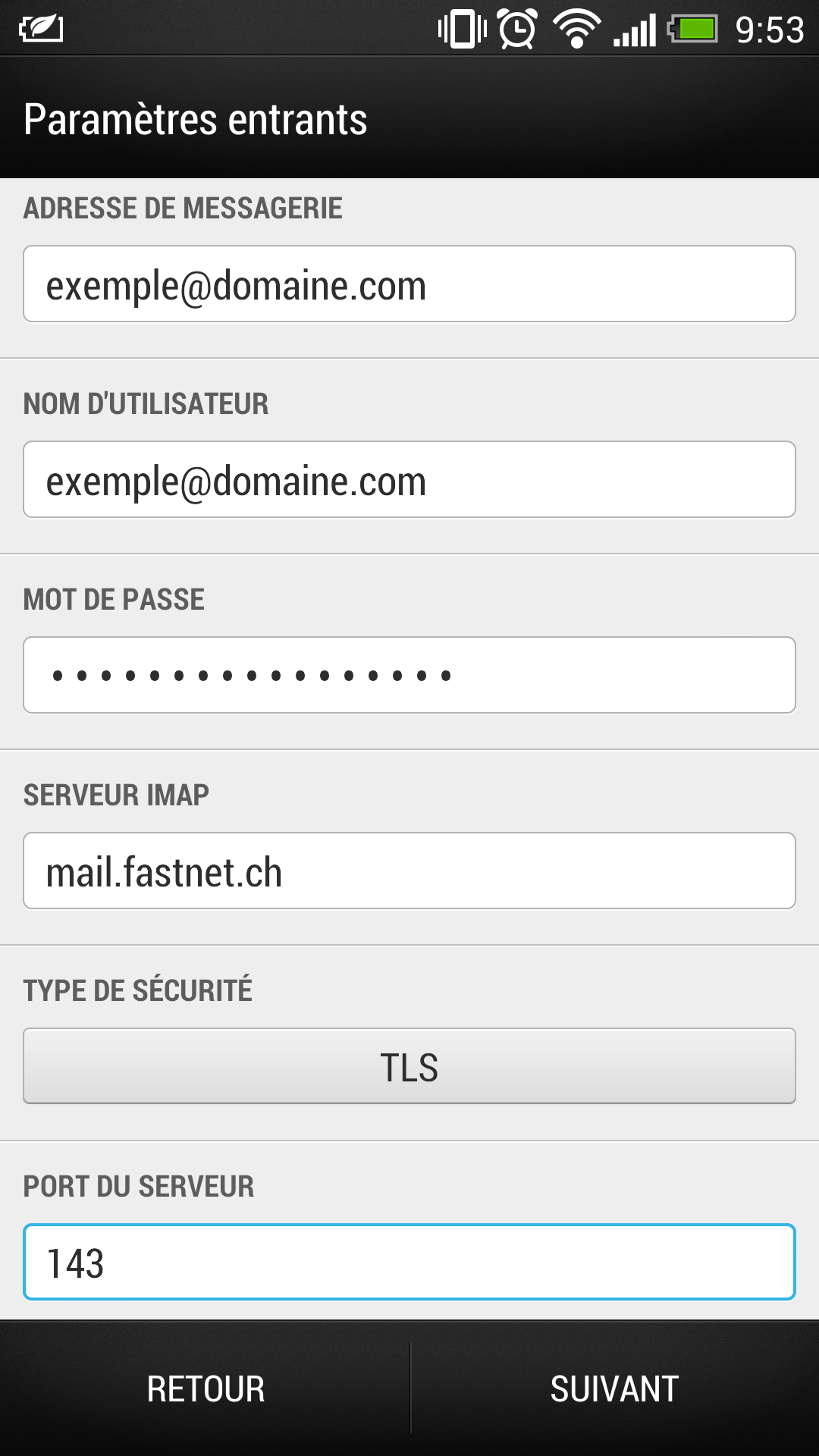Viewport: 819px width, 1456px height.
Task: Tap the Nom d'utilisateur field
Action: 409,479
